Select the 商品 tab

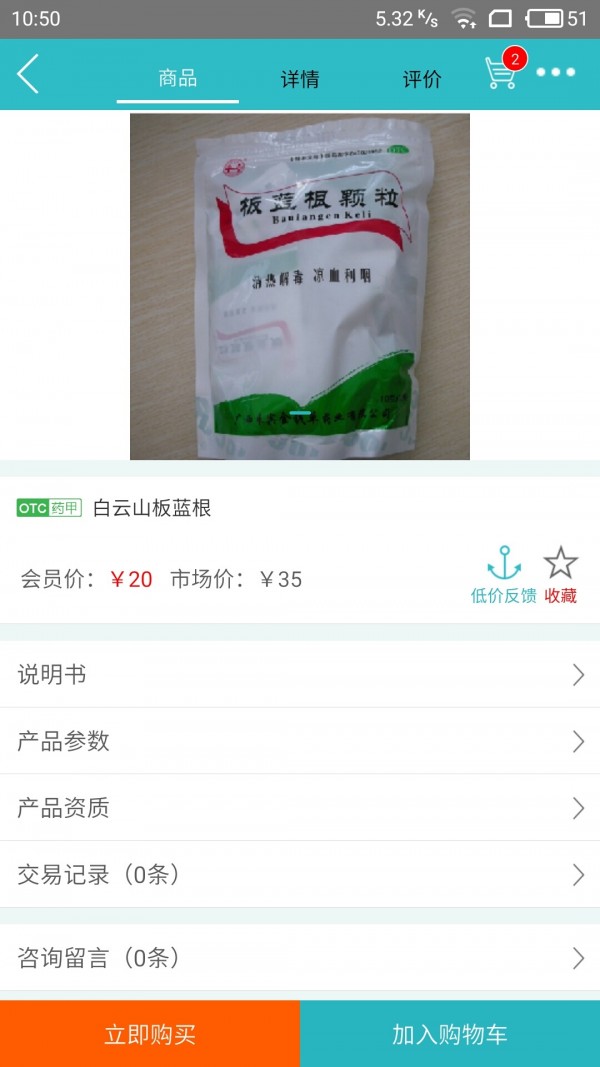(x=178, y=79)
